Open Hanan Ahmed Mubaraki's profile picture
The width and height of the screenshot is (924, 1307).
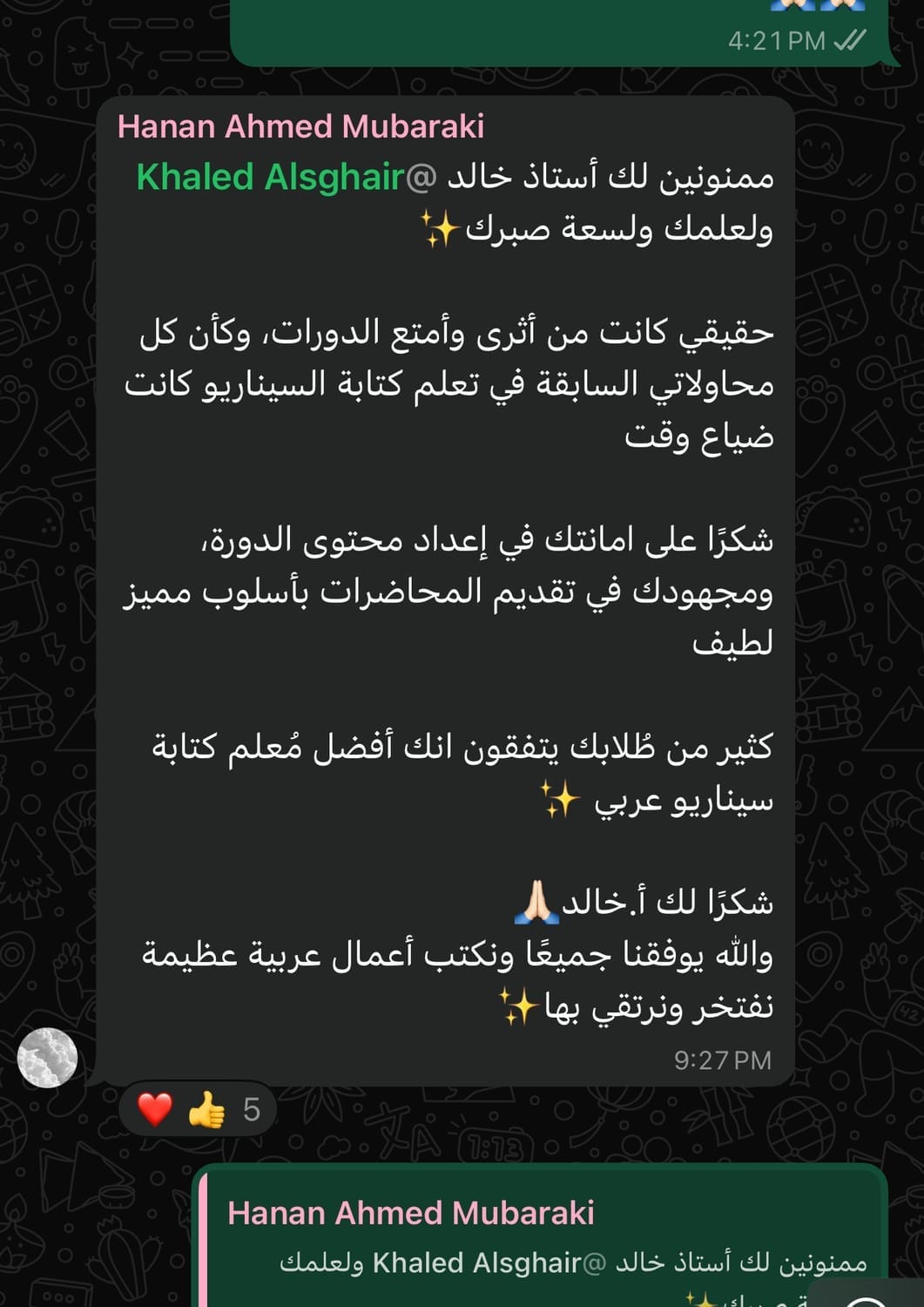48,1058
